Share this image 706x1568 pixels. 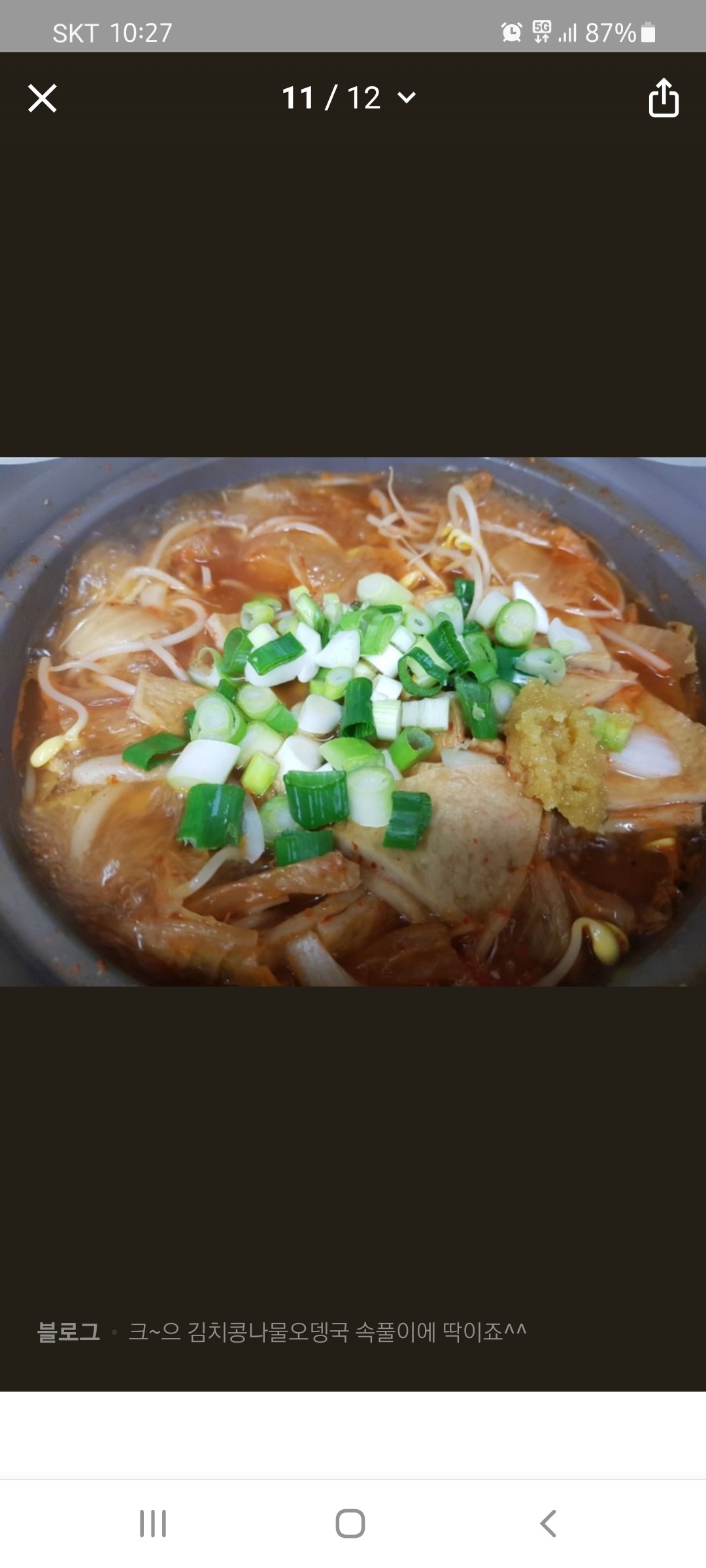point(664,98)
